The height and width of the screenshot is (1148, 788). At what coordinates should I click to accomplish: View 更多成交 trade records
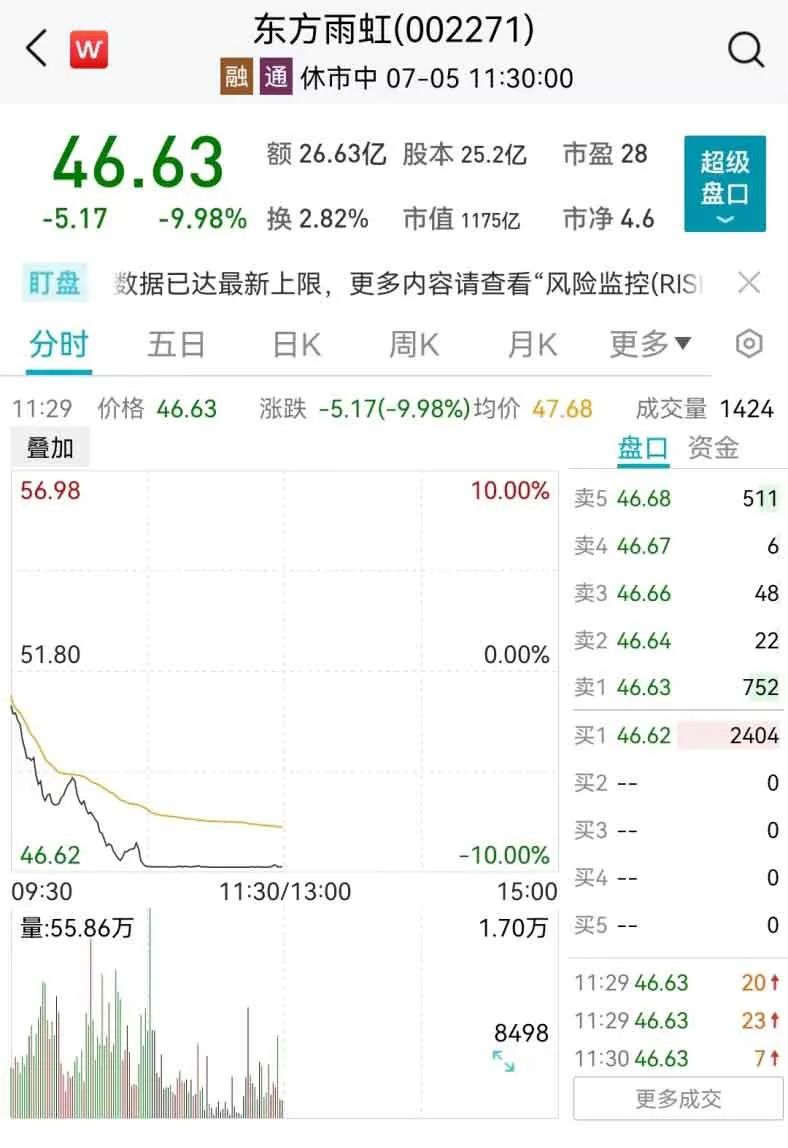coord(678,1099)
